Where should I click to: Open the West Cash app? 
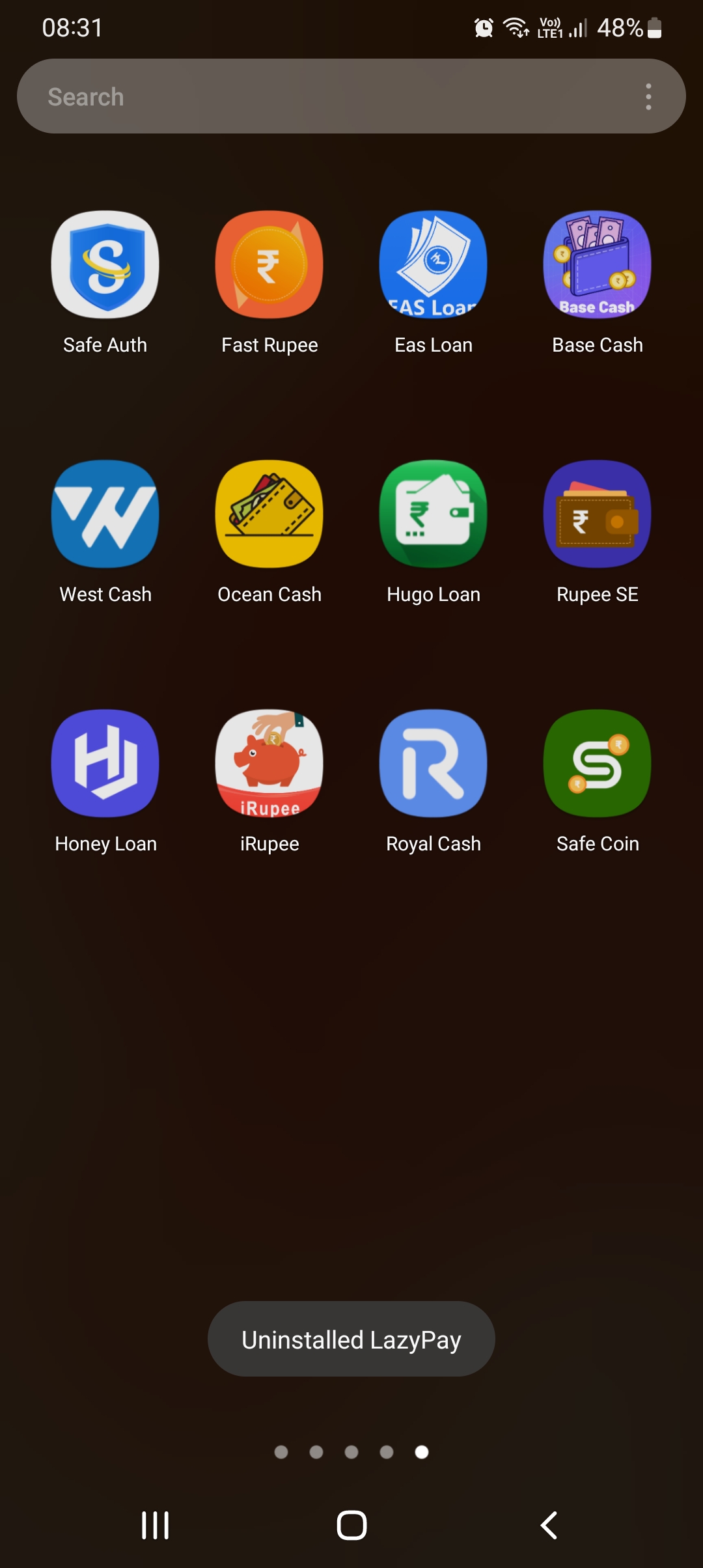(105, 514)
